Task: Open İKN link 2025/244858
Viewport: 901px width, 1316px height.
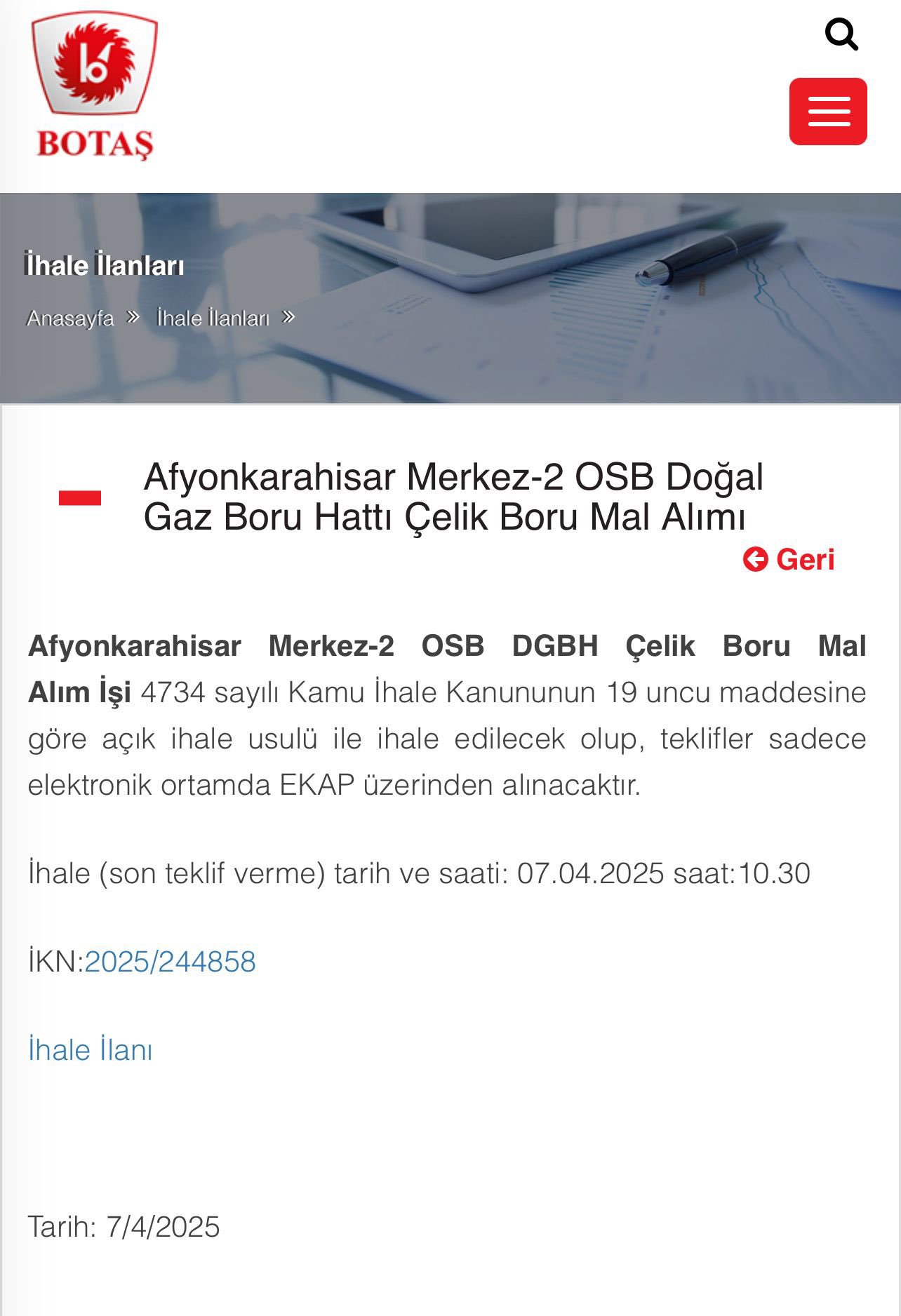Action: pyautogui.click(x=170, y=962)
